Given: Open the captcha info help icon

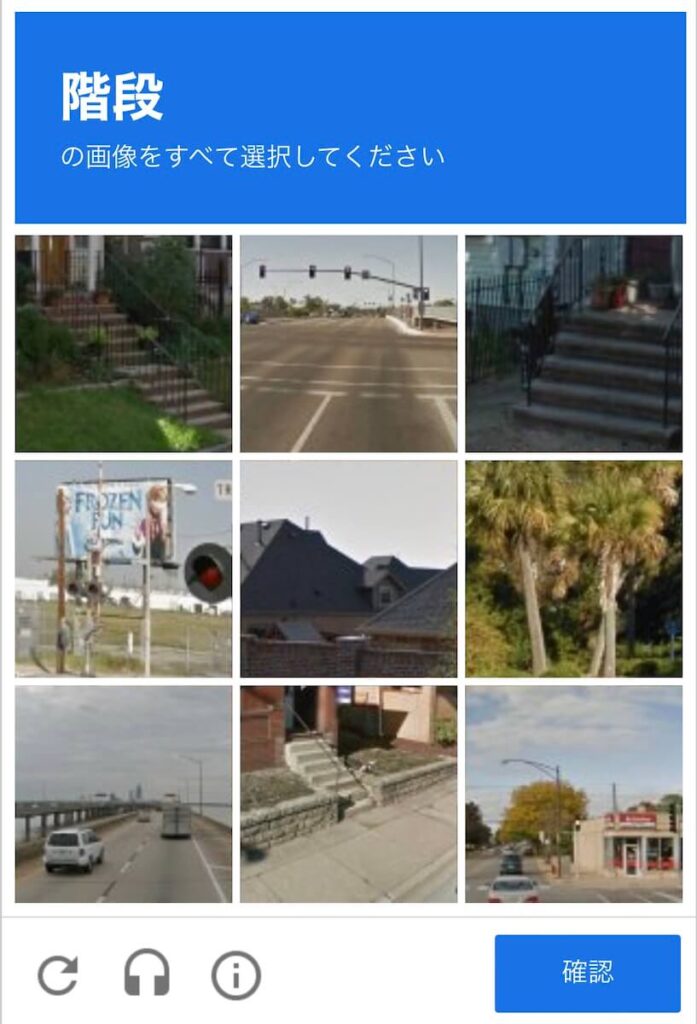Looking at the screenshot, I should pos(236,975).
